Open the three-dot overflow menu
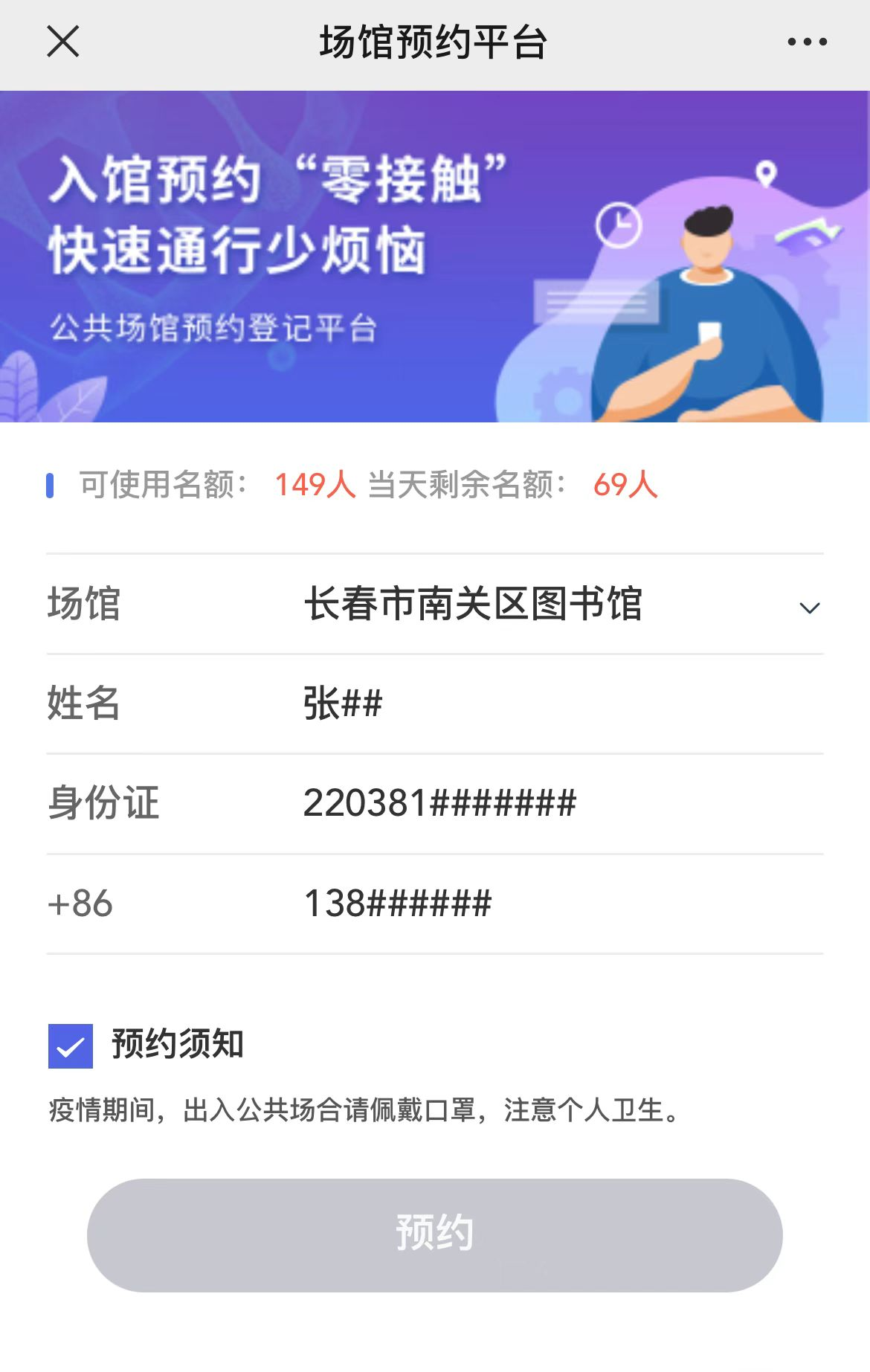870x1372 pixels. point(808,42)
